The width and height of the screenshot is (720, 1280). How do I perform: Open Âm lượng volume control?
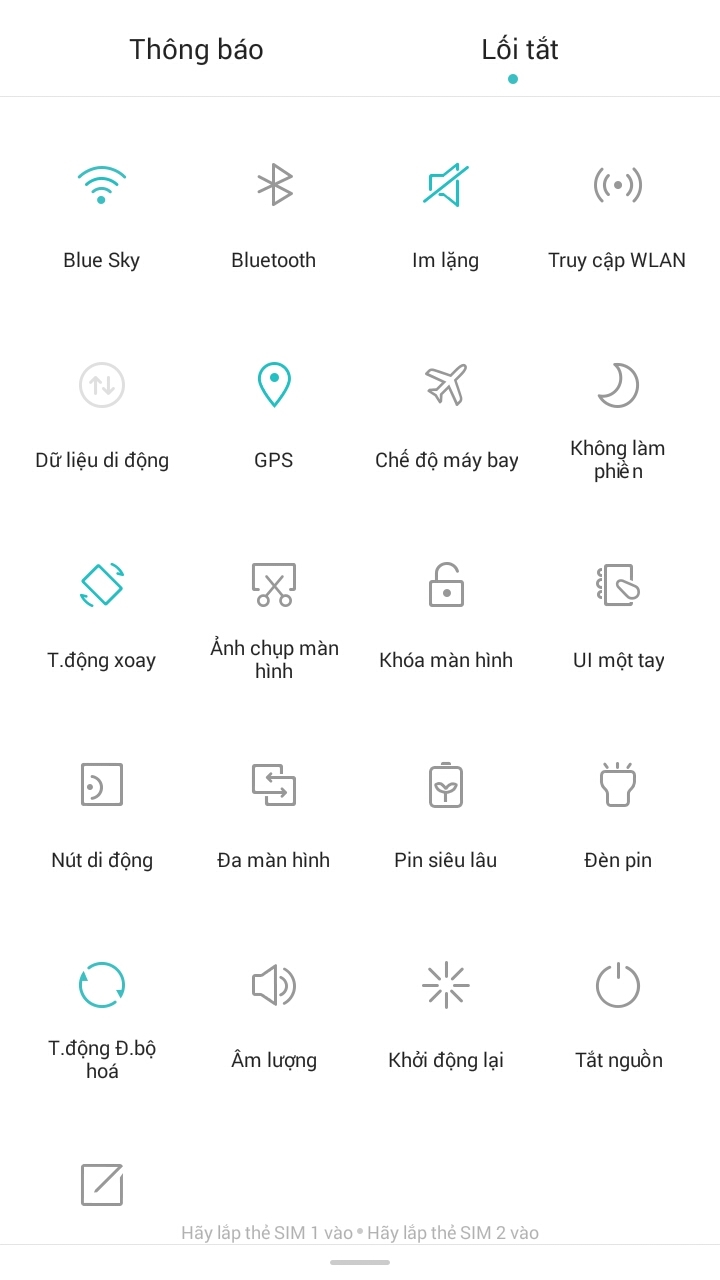[274, 986]
